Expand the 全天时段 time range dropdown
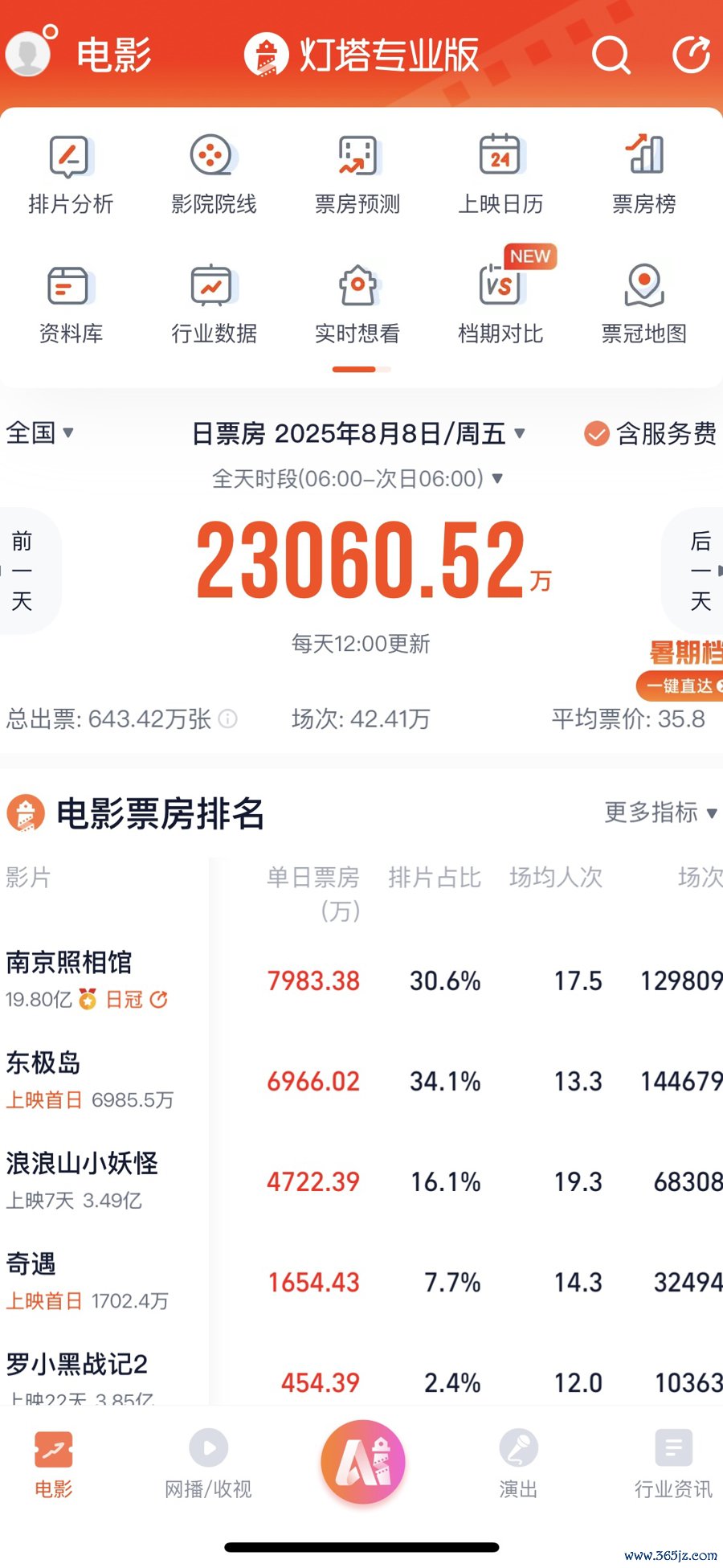The width and height of the screenshot is (723, 1568). (357, 479)
